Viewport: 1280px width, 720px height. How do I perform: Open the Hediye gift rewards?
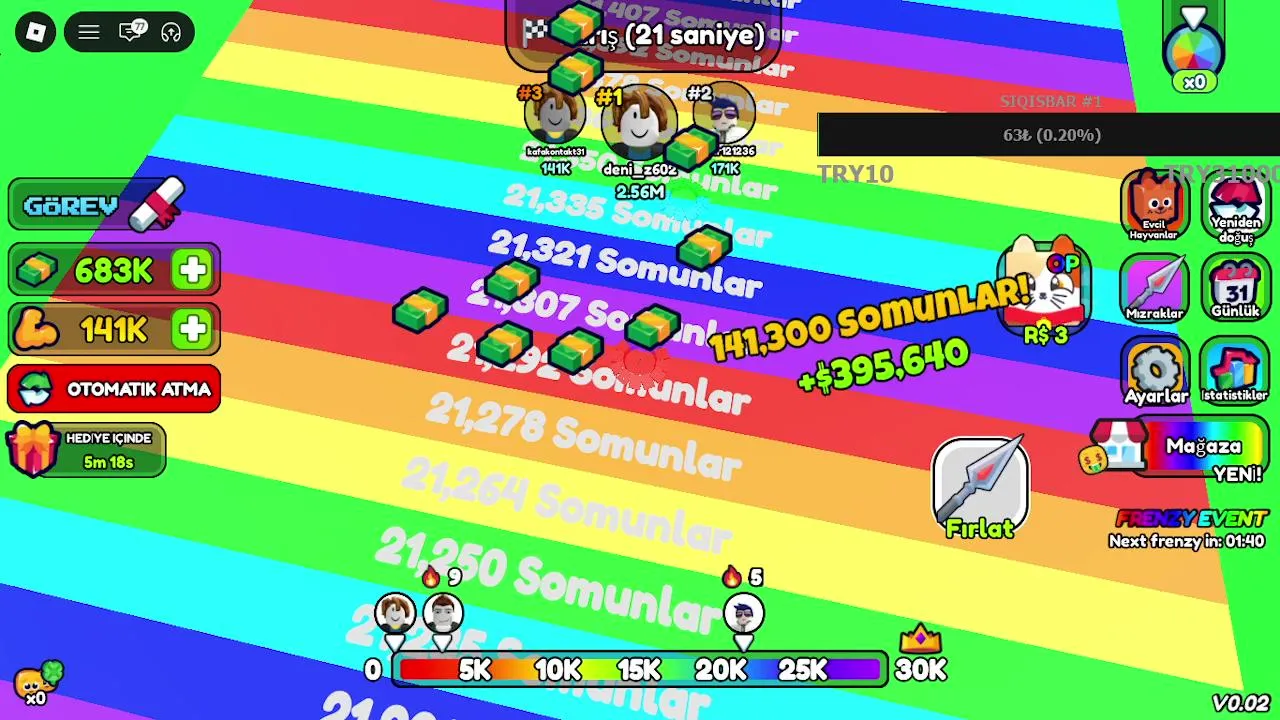(x=86, y=450)
